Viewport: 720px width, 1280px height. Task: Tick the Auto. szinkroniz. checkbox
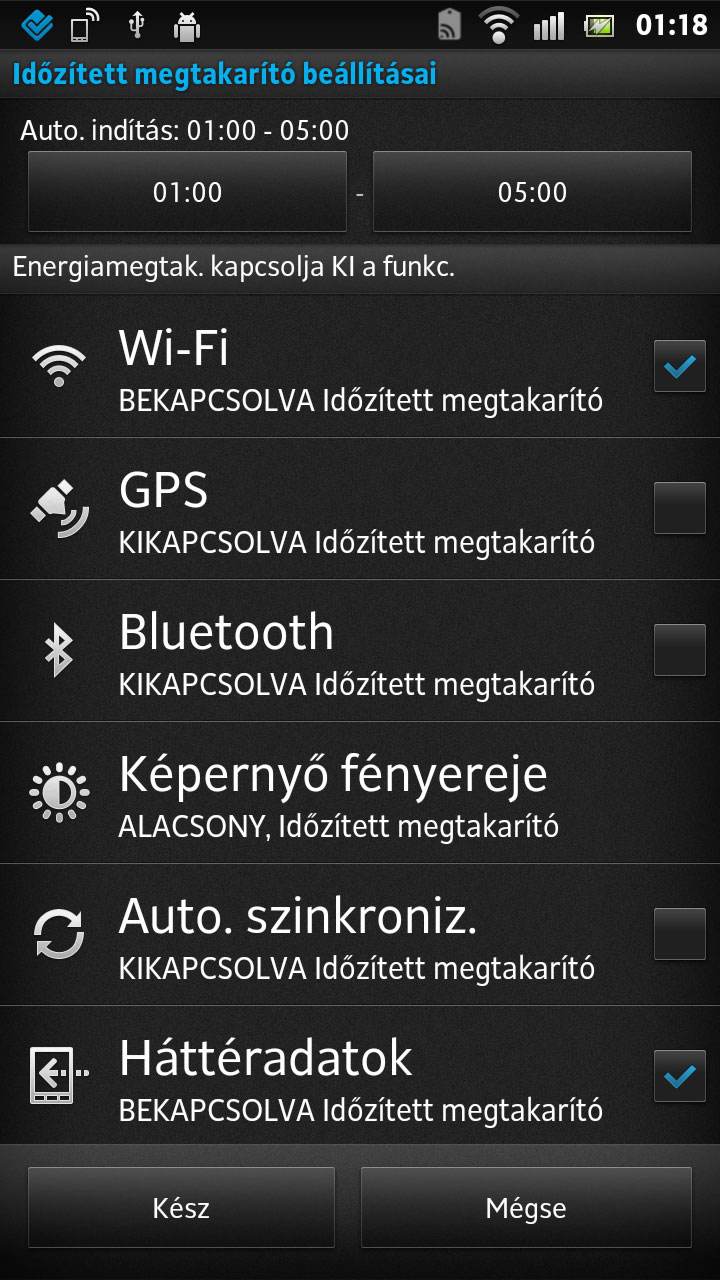coord(680,934)
